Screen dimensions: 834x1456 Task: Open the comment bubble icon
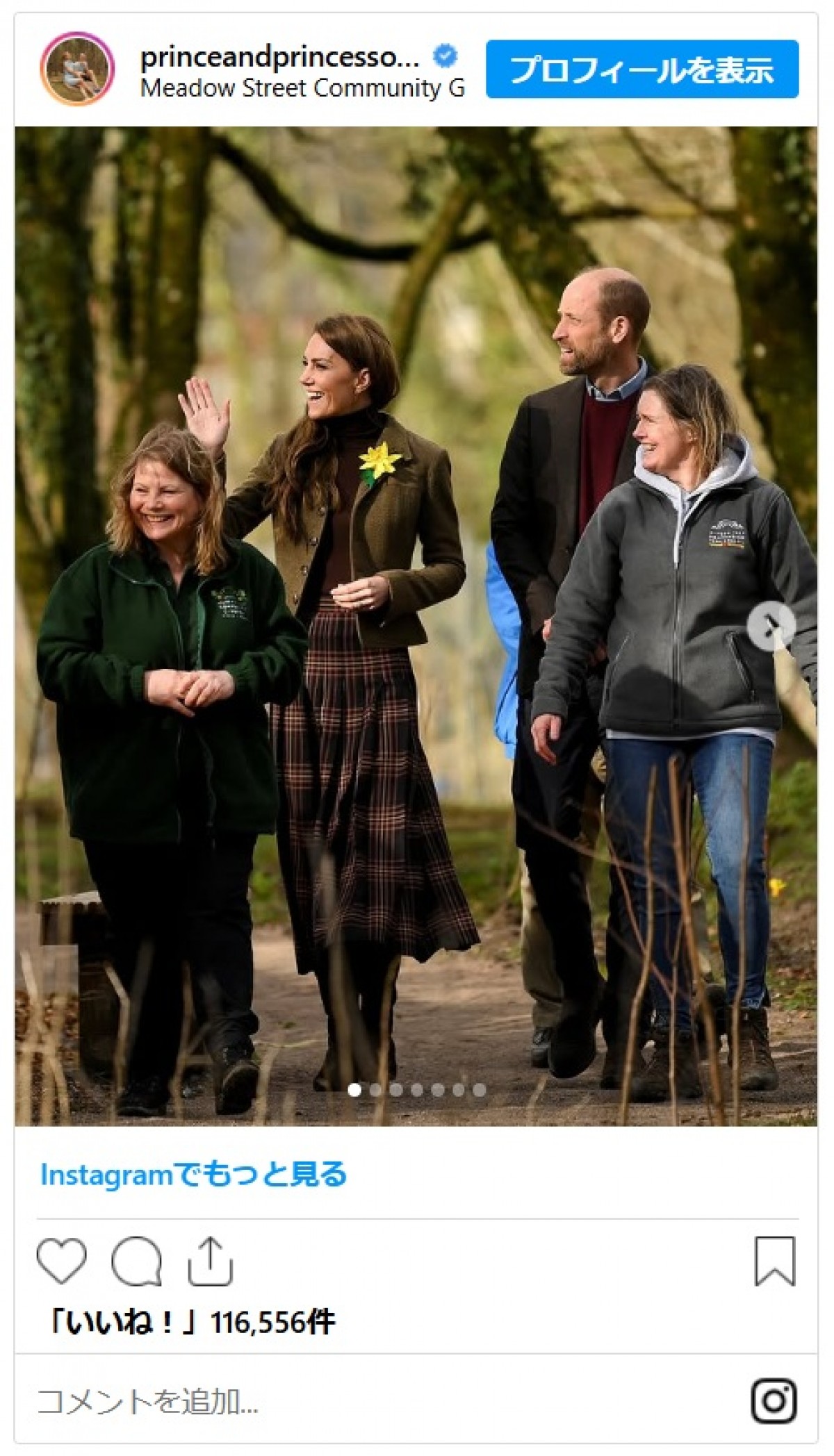tap(136, 1261)
